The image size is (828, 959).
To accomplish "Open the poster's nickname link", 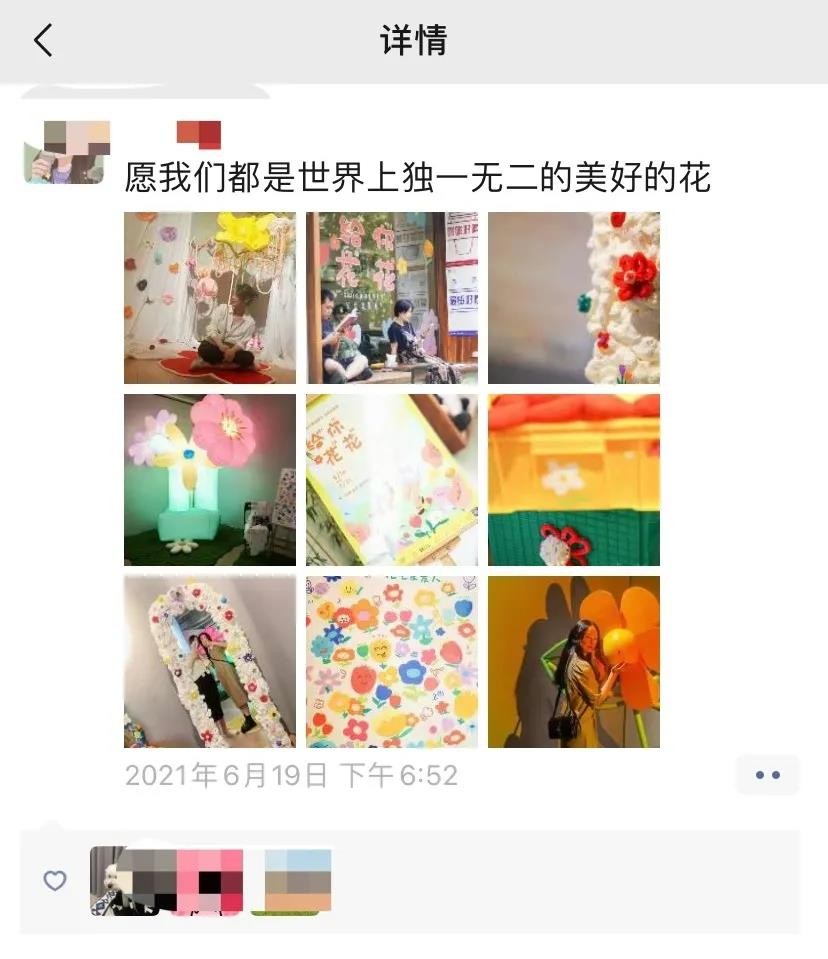I will [x=198, y=134].
